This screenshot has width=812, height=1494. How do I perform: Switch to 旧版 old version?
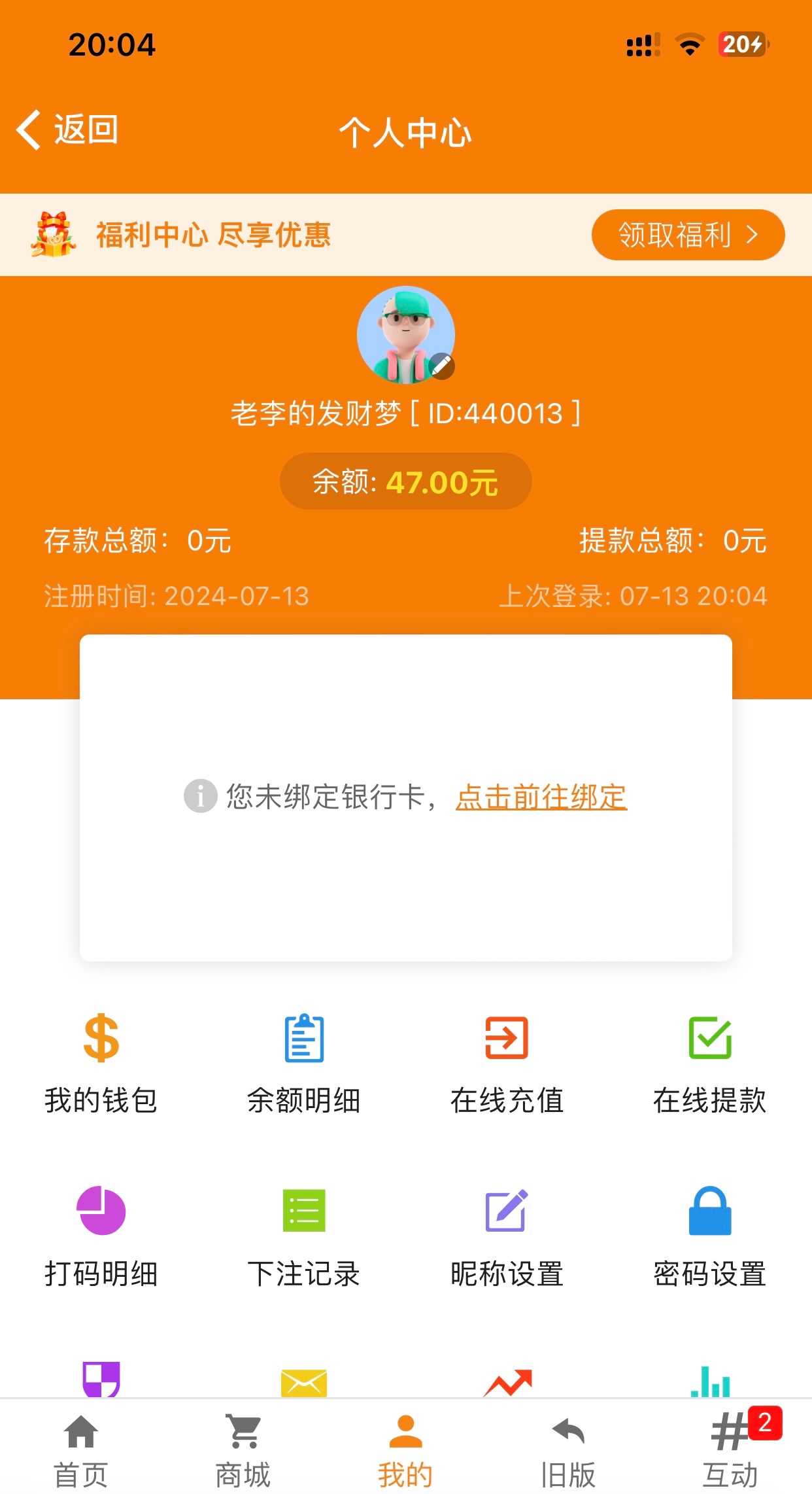coord(567,1450)
